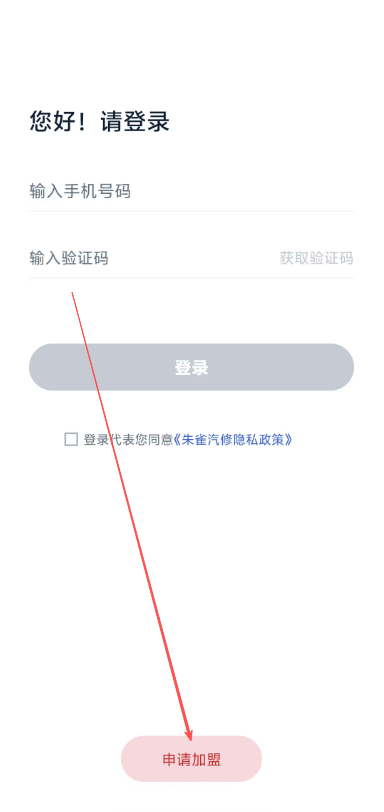Focus the verification code field
The width and height of the screenshot is (384, 812).
click(150, 258)
